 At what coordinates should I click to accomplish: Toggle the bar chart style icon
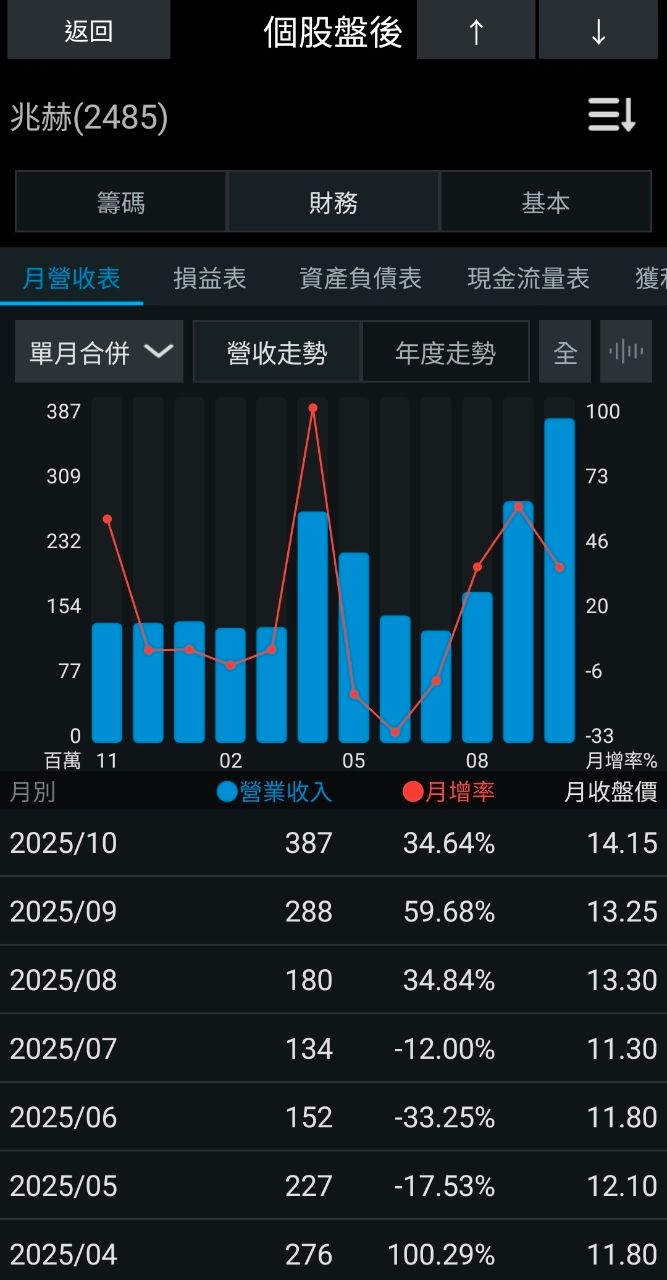tap(626, 352)
